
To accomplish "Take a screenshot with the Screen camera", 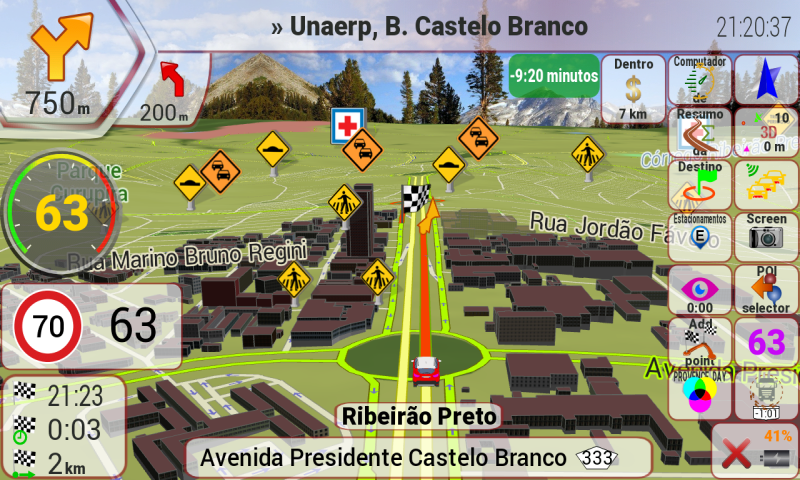I will point(766,236).
